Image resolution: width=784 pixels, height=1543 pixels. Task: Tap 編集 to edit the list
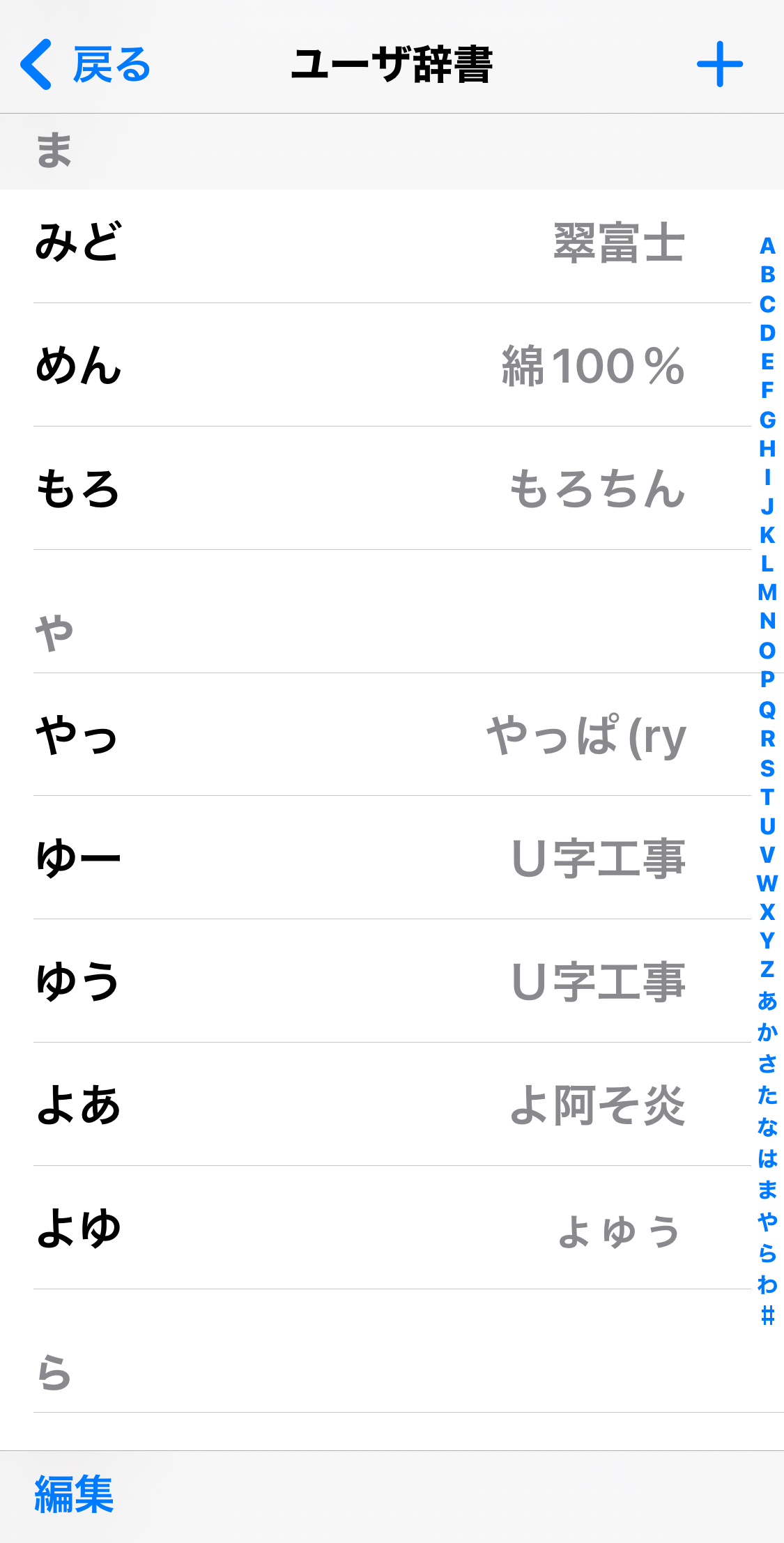[x=74, y=1494]
